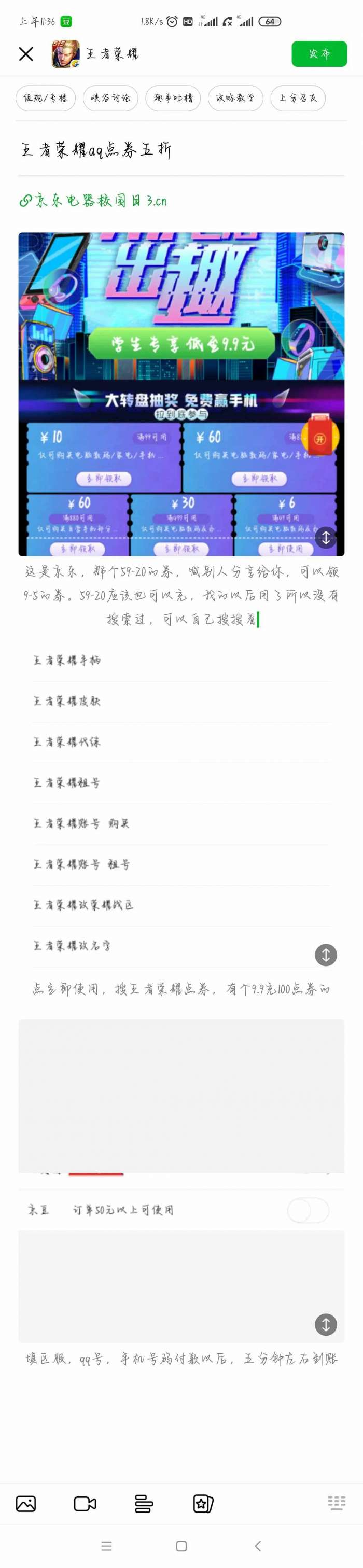Screen dimensions: 363x1568
Task: Go to the home screen via system home
Action: pyautogui.click(x=181, y=1546)
